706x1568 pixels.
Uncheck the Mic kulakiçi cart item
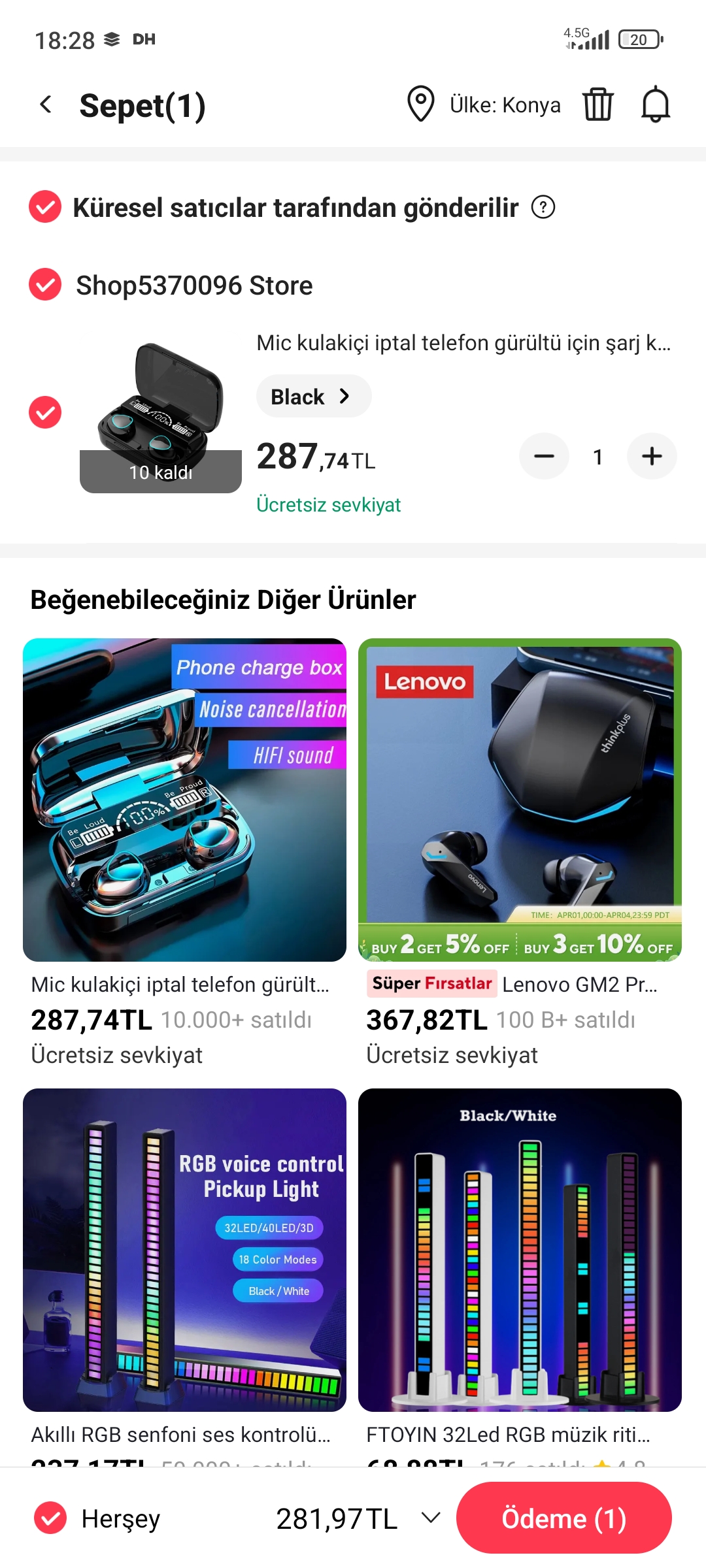point(45,412)
